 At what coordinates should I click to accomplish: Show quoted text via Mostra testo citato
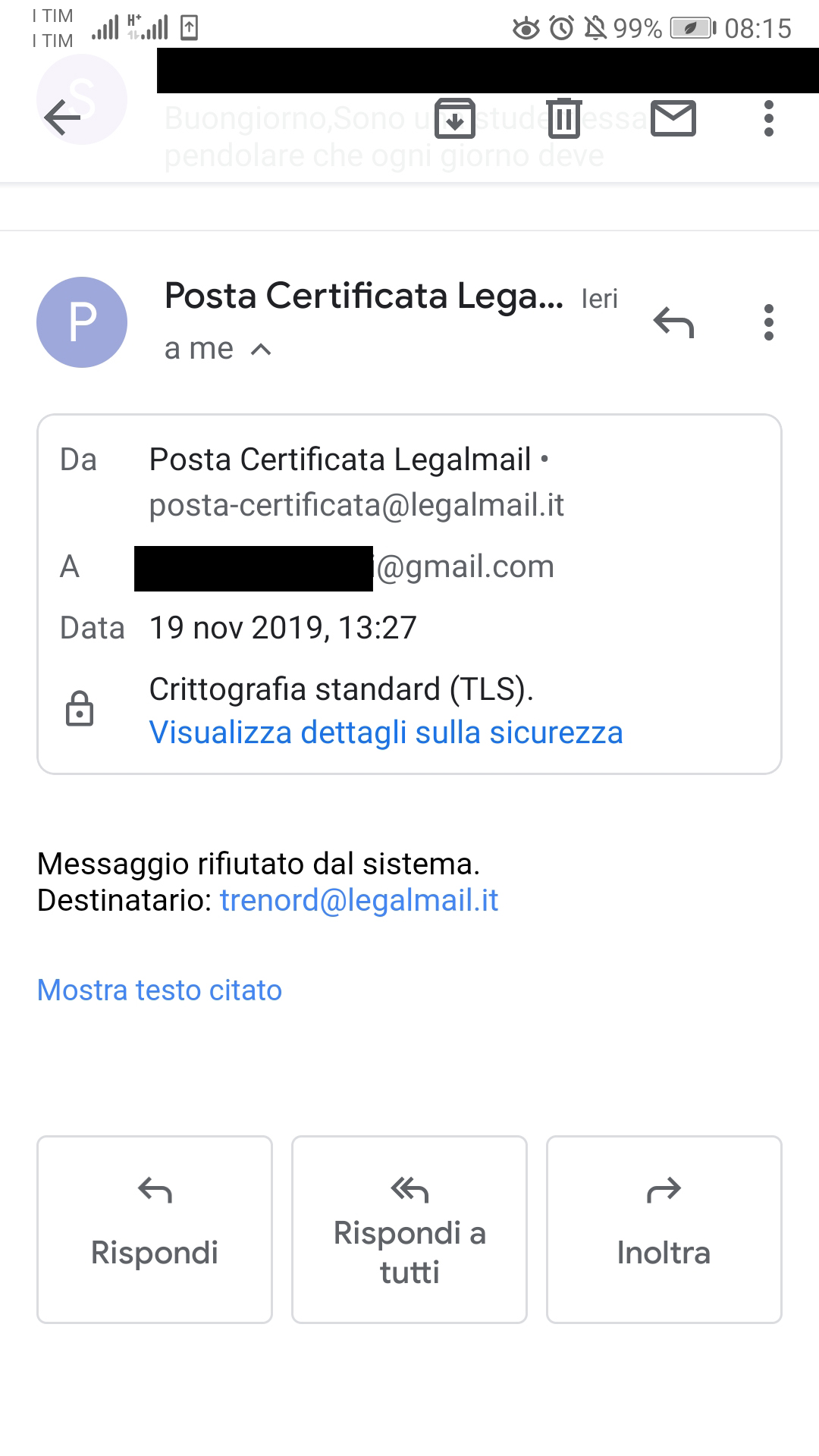coord(159,990)
